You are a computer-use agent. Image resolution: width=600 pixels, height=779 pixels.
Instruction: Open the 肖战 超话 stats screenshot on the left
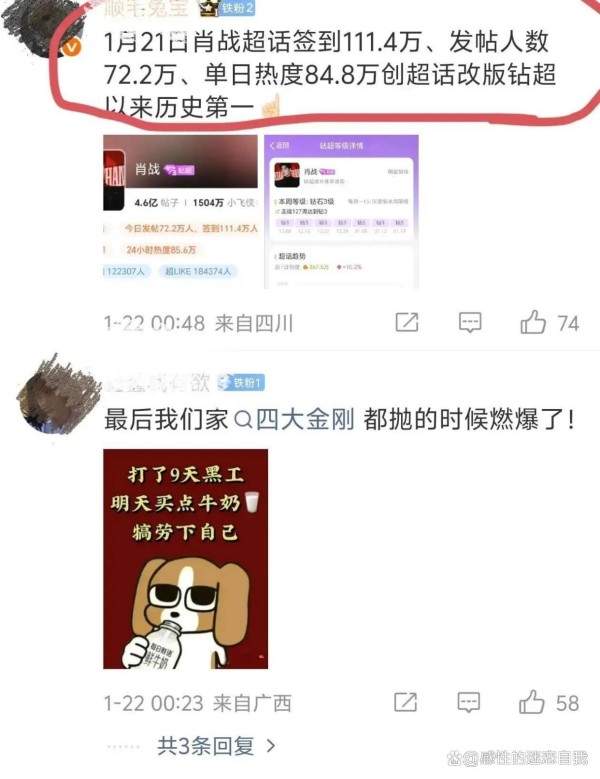tap(180, 212)
